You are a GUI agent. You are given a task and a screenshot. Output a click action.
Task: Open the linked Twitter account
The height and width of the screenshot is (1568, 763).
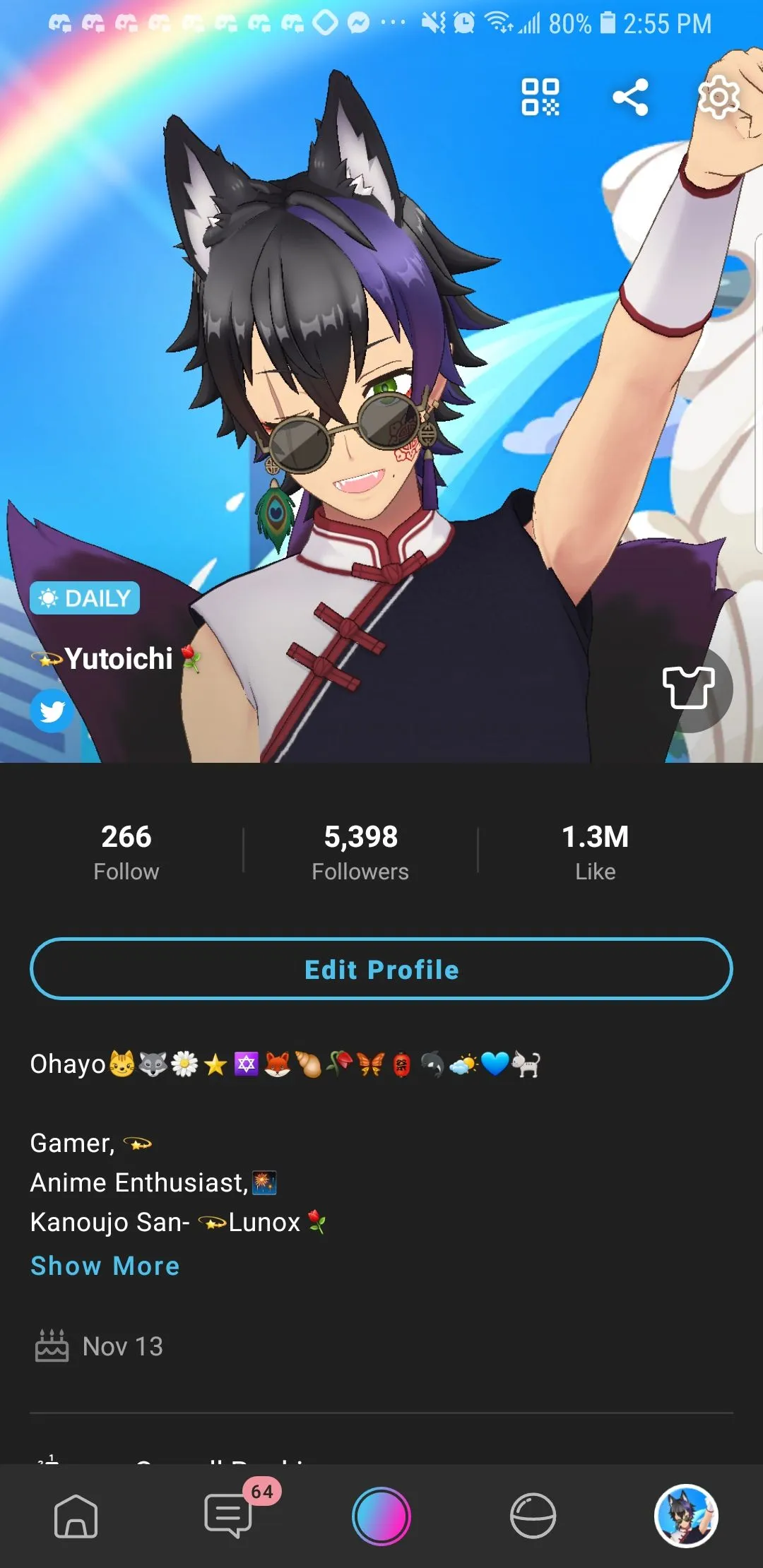coord(52,711)
